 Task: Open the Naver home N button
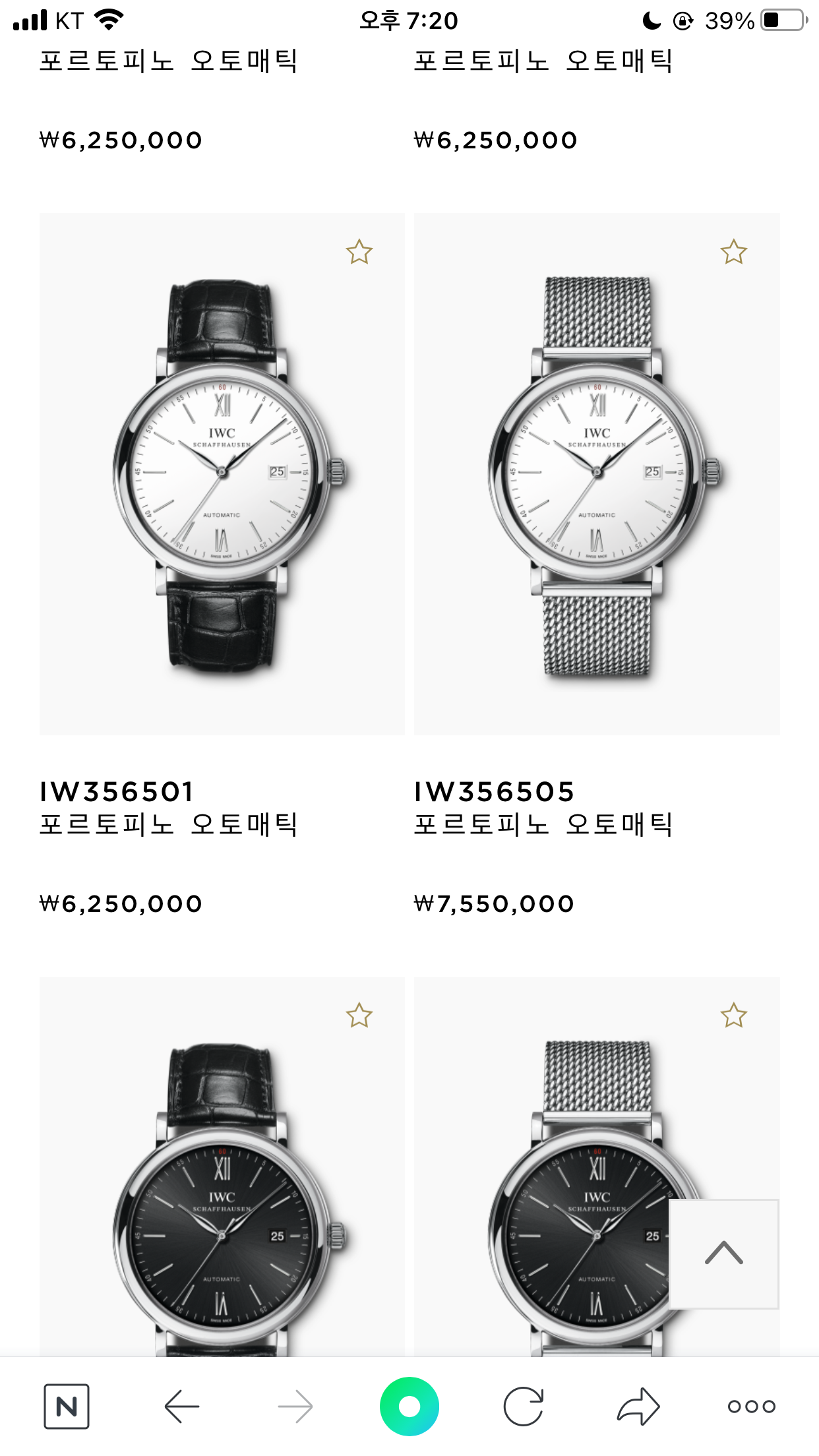pyautogui.click(x=67, y=1406)
